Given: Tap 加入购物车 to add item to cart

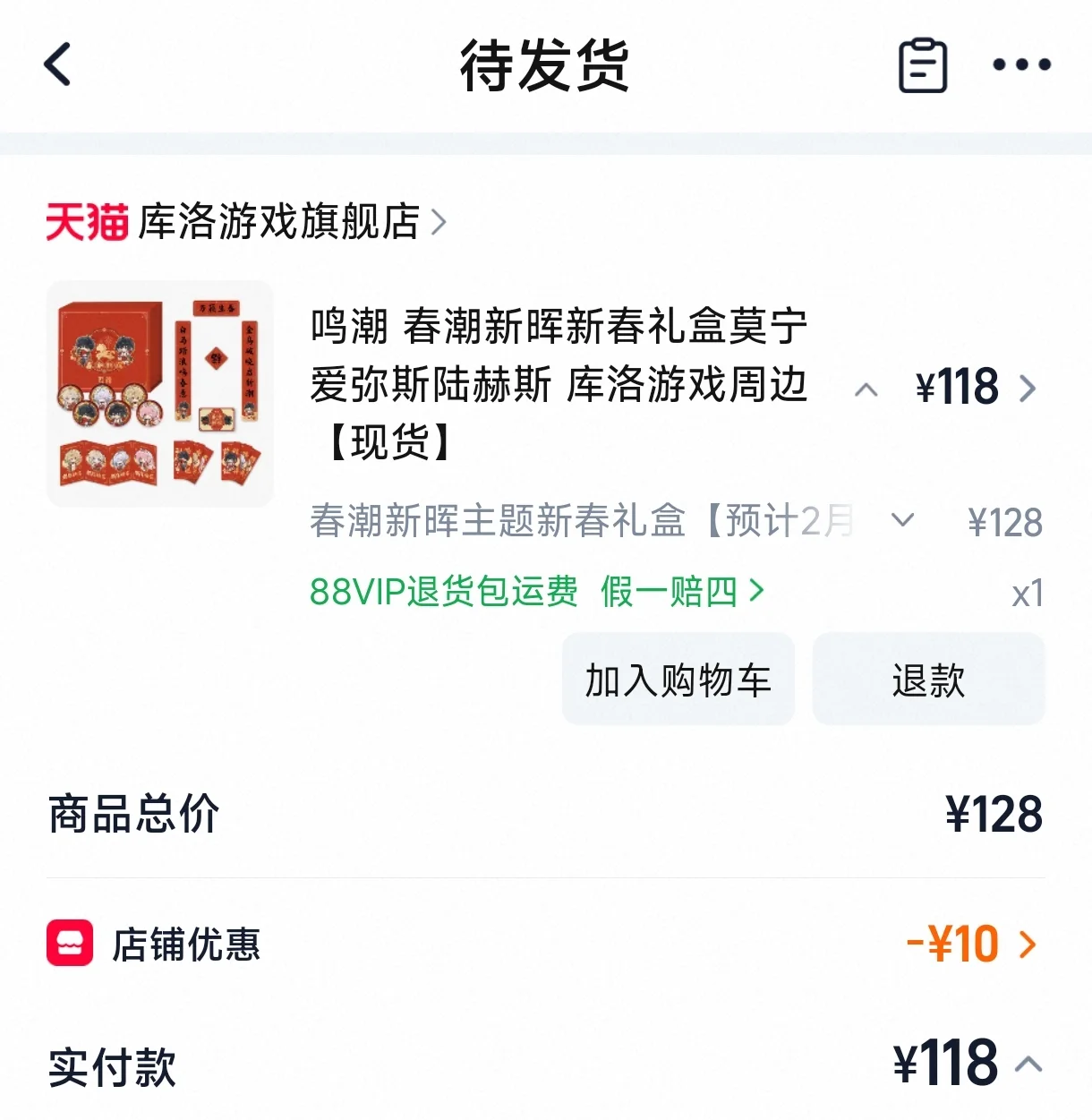Looking at the screenshot, I should pyautogui.click(x=678, y=680).
